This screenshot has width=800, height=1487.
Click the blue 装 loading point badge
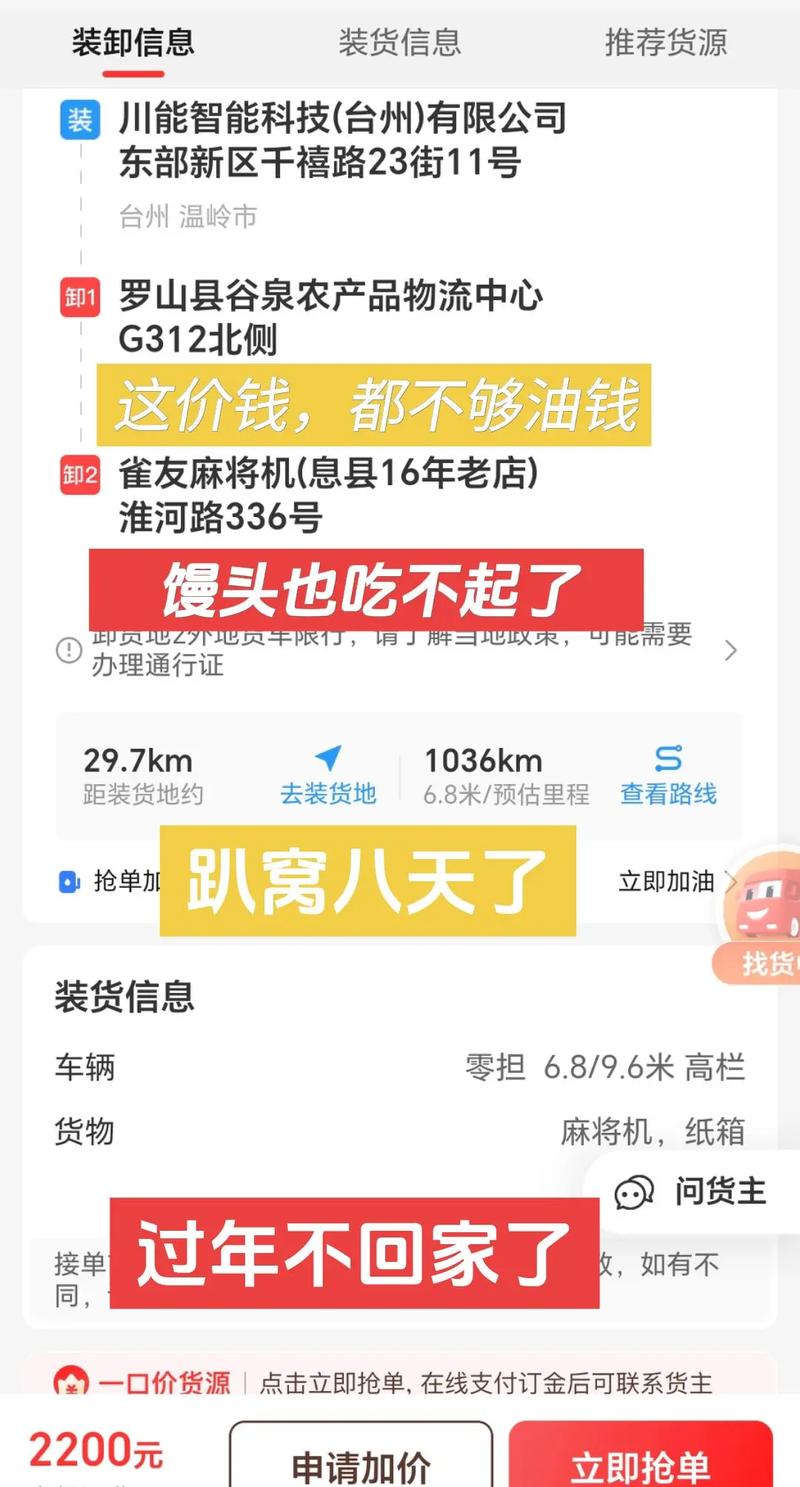(80, 120)
